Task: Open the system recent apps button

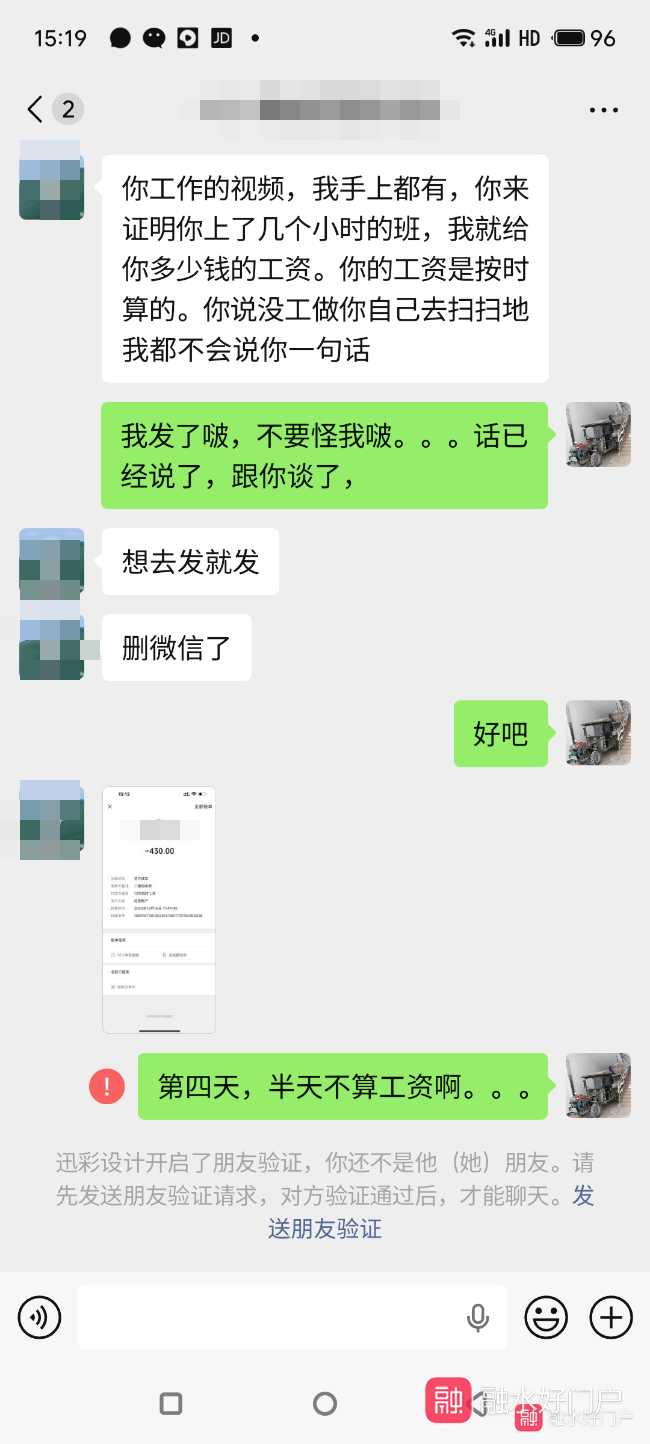Action: point(171,1403)
